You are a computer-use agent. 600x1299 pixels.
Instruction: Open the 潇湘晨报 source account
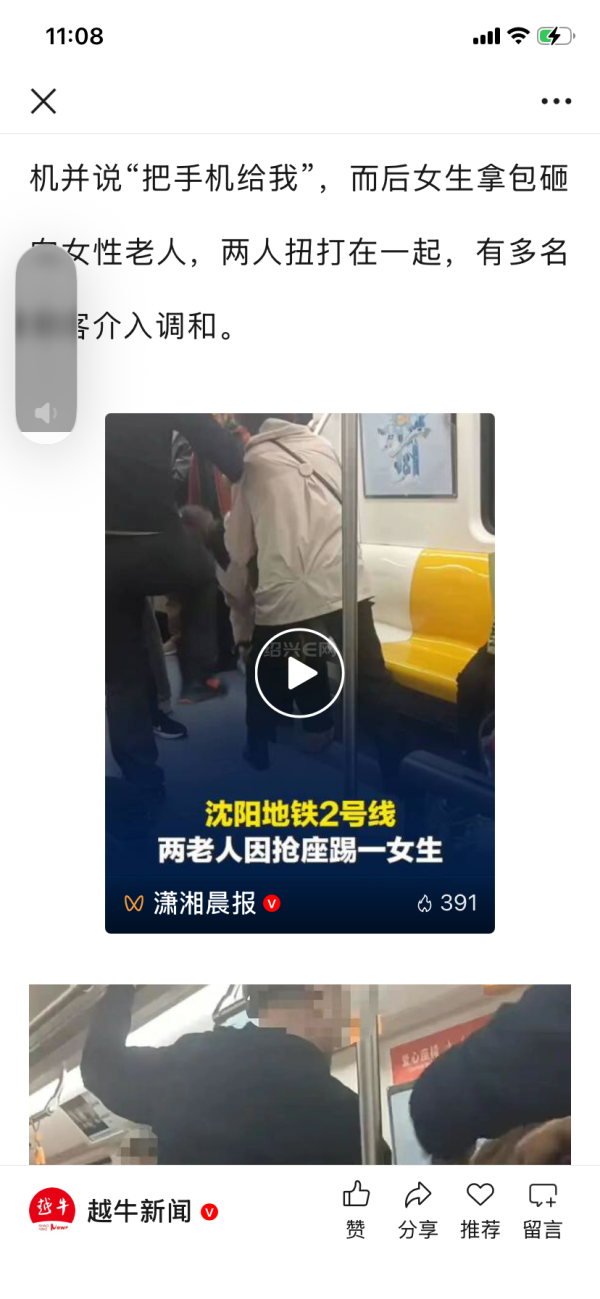coord(204,903)
